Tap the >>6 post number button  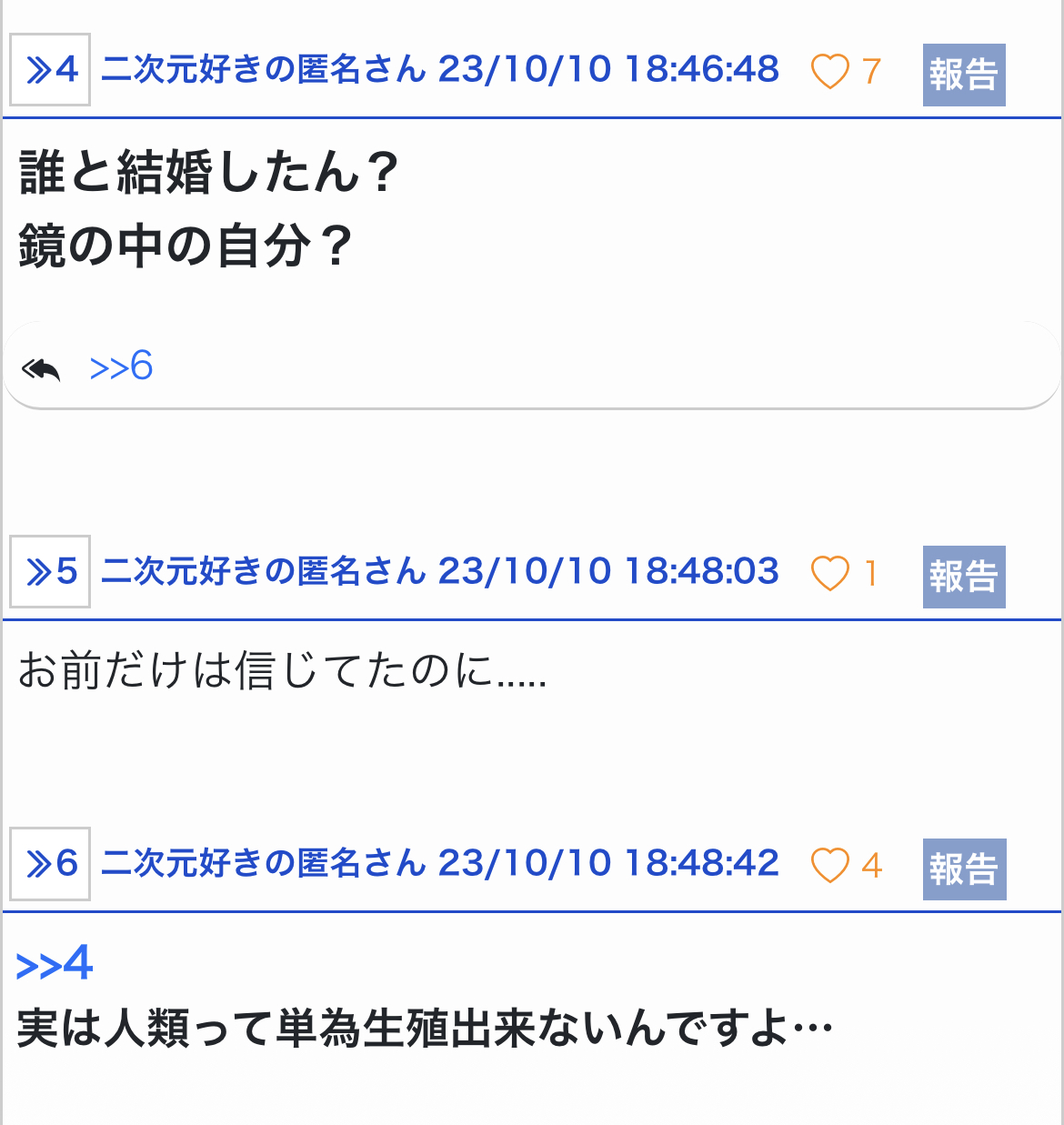point(50,864)
